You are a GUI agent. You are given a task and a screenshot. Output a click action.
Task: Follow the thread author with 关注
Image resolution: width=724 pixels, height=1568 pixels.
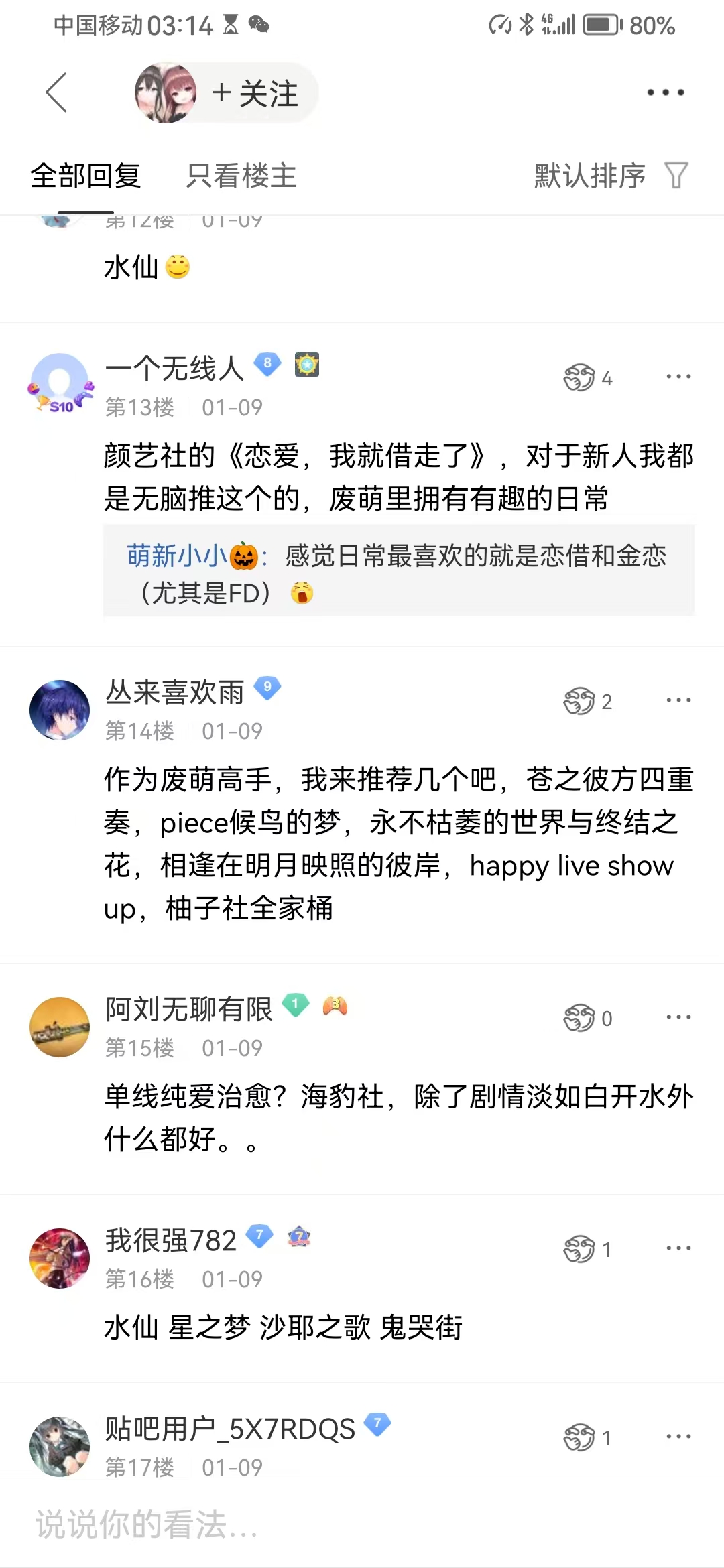coord(255,93)
